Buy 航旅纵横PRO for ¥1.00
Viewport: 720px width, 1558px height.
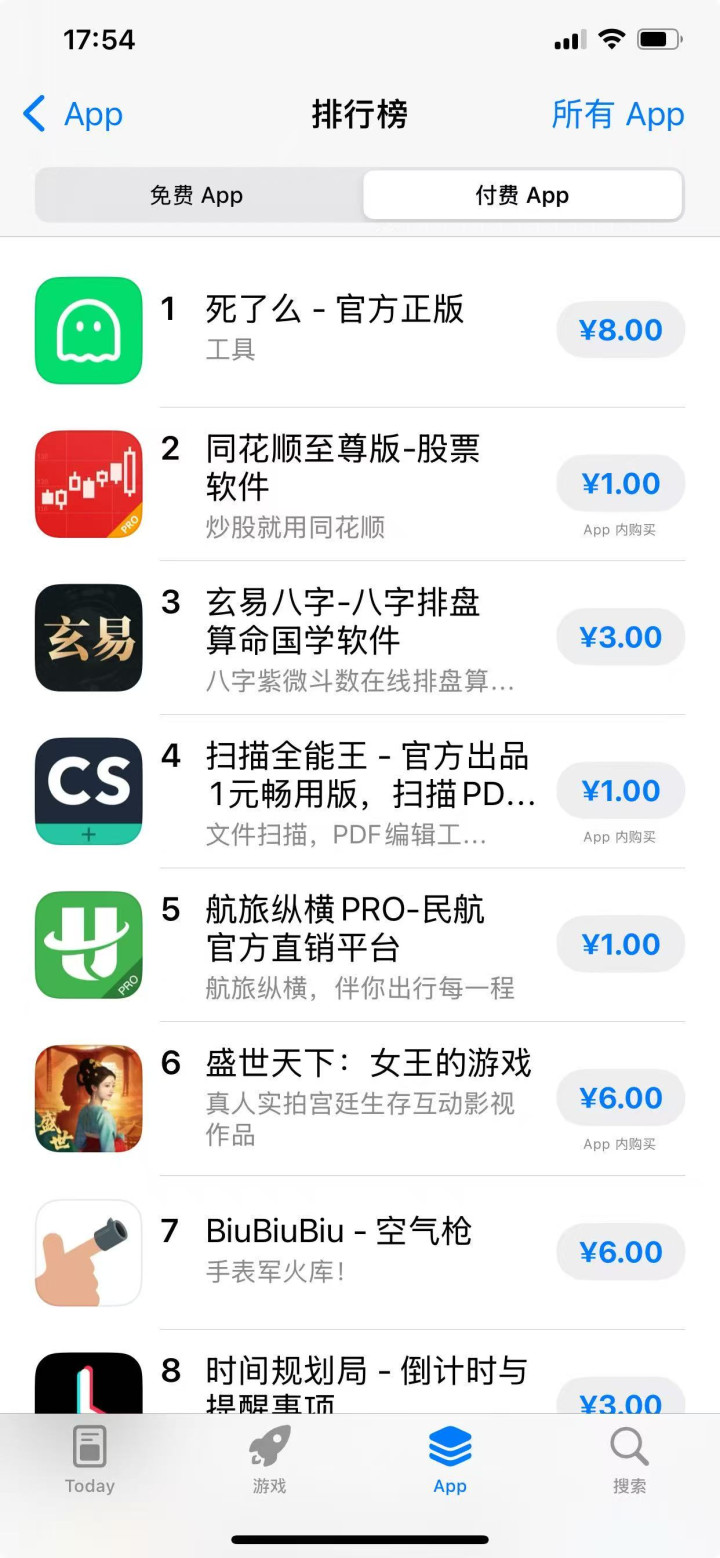click(x=620, y=945)
